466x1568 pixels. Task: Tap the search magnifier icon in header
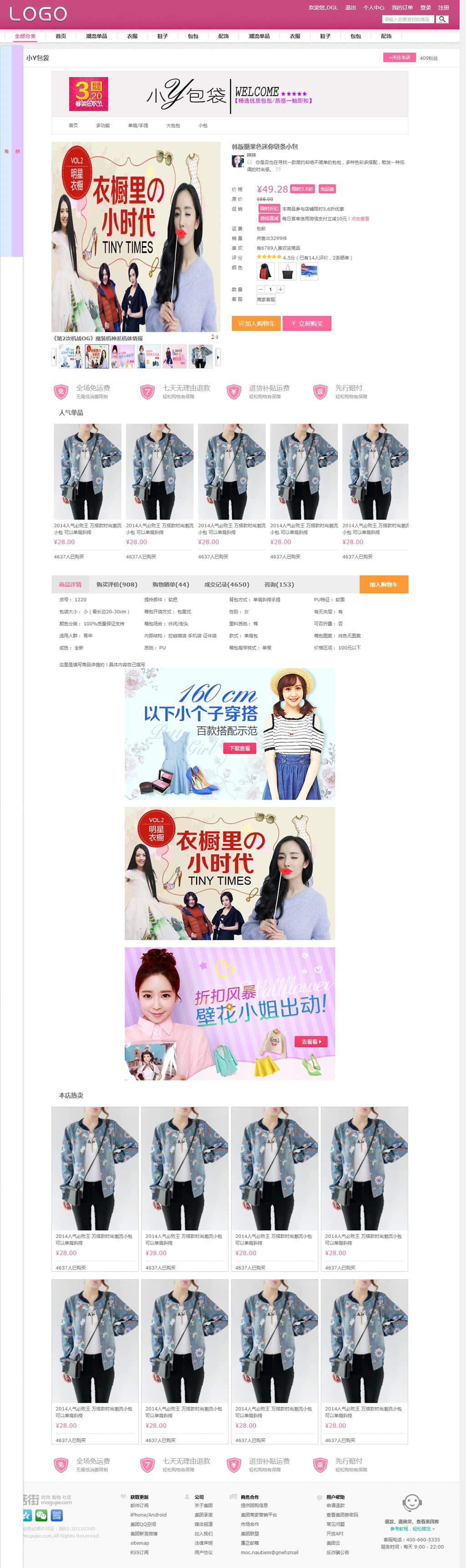[x=442, y=20]
